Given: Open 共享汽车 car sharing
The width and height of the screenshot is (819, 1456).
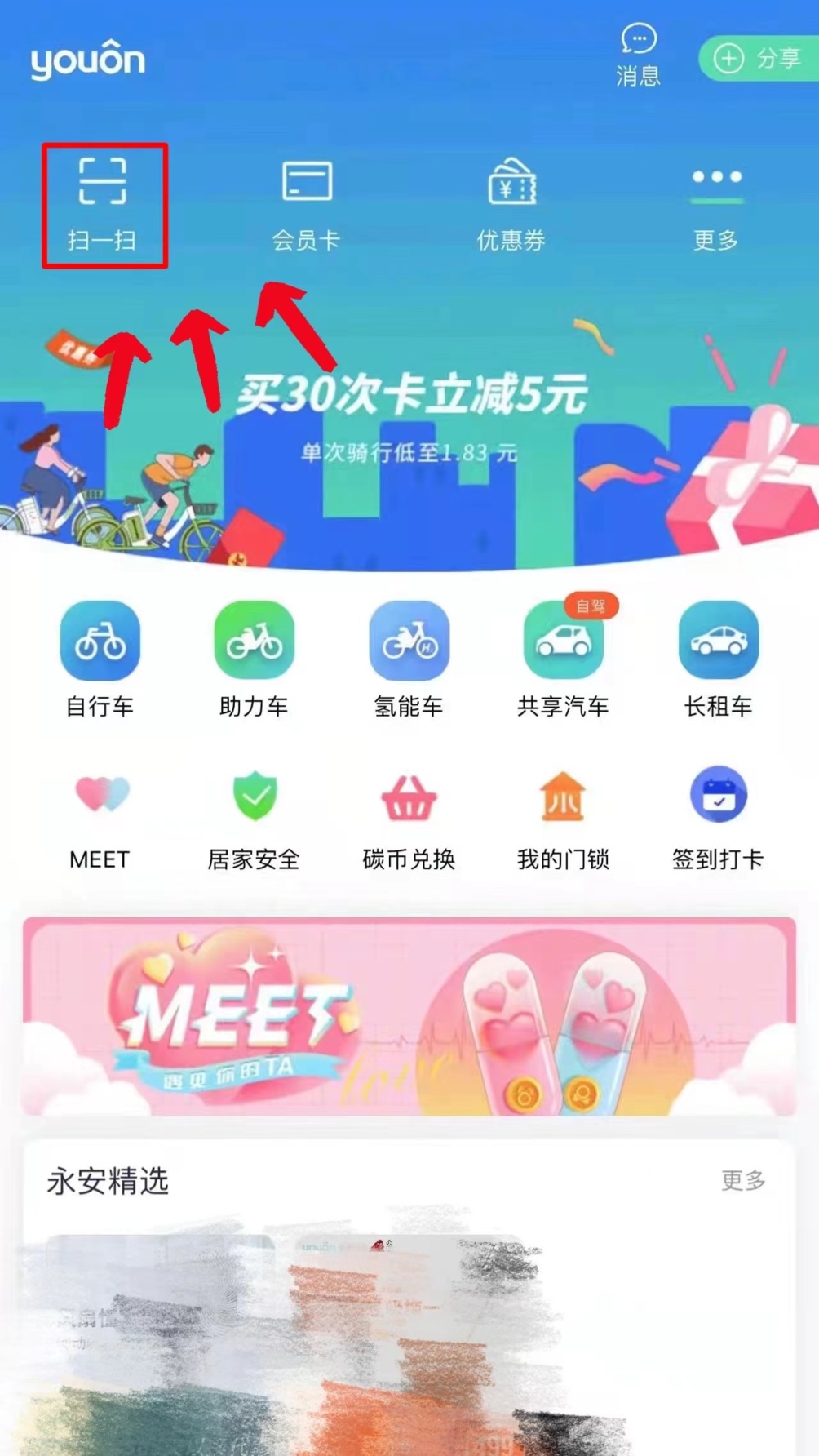Looking at the screenshot, I should pyautogui.click(x=563, y=658).
